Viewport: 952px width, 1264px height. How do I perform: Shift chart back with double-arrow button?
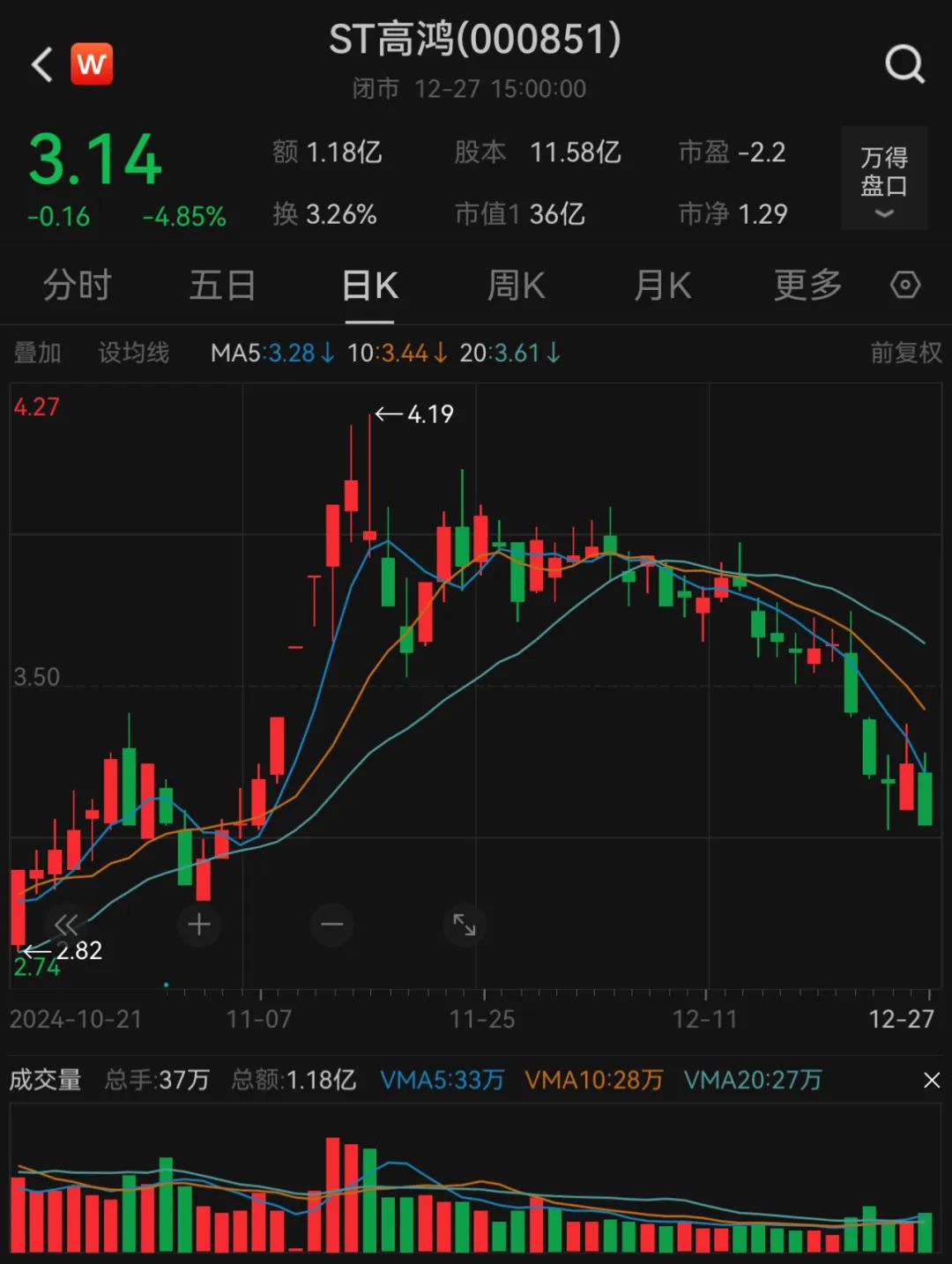pos(66,925)
